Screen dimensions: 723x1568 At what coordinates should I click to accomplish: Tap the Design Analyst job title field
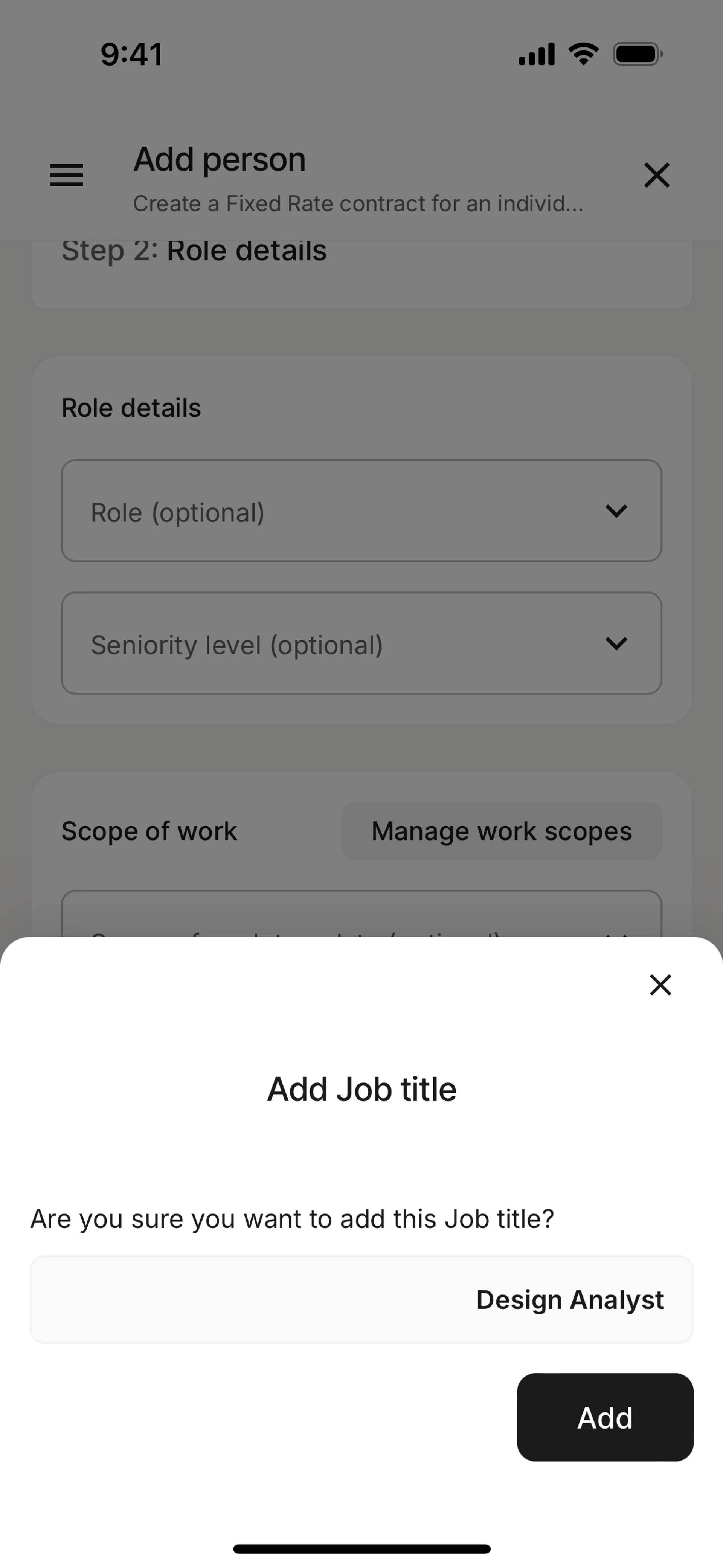point(361,1299)
